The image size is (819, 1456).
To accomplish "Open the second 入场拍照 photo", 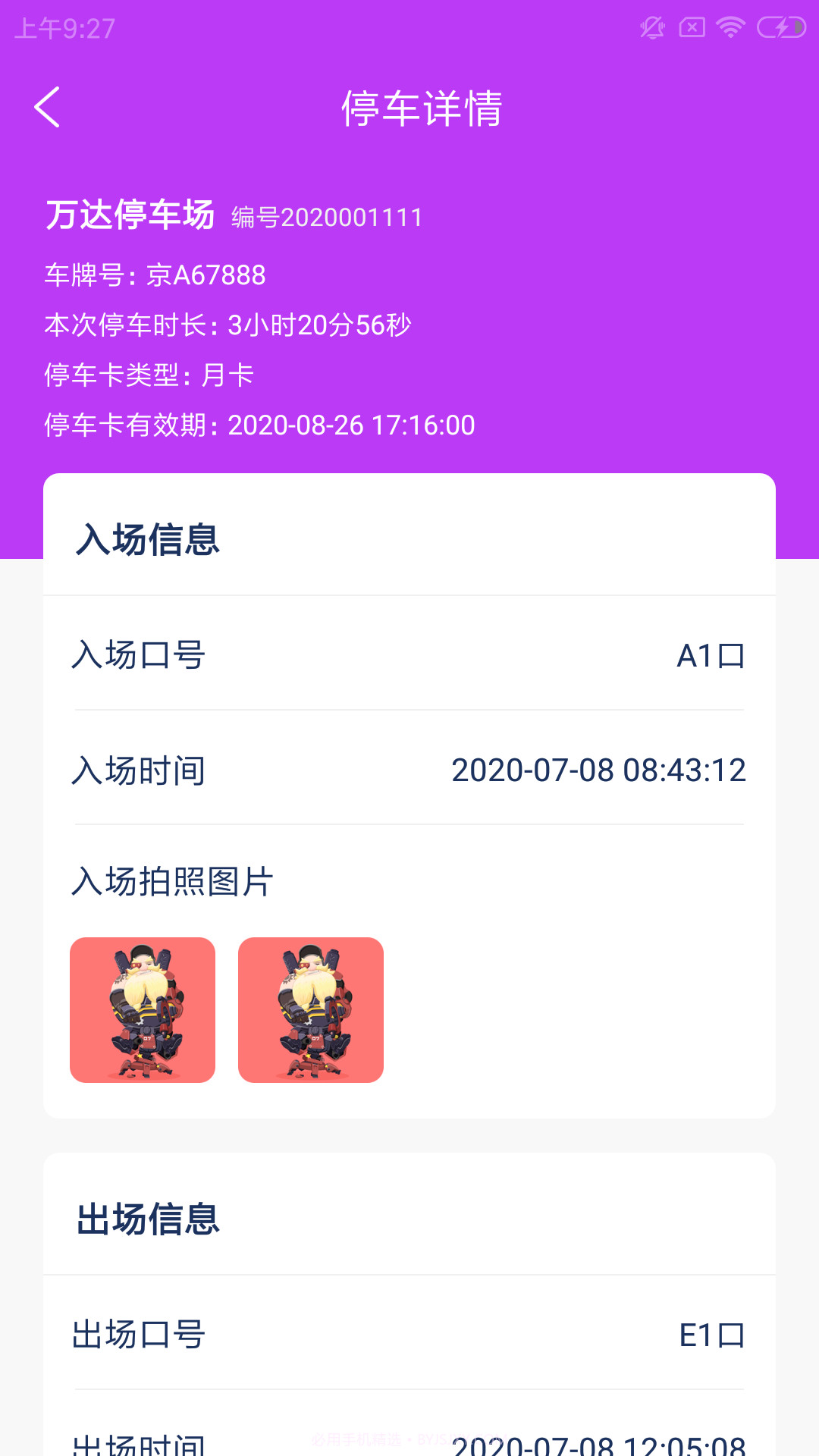I will pos(311,1010).
